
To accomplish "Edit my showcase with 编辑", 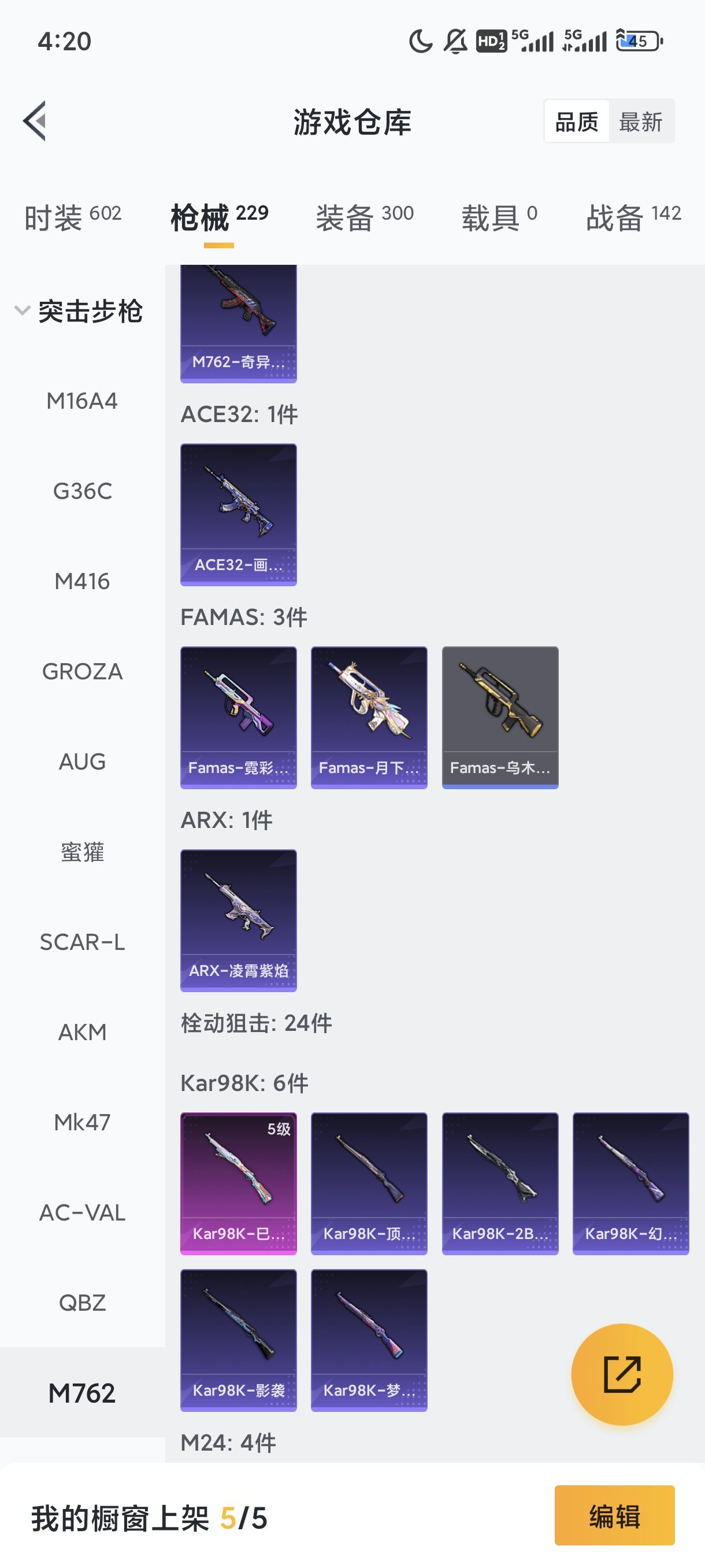I will tap(614, 1515).
